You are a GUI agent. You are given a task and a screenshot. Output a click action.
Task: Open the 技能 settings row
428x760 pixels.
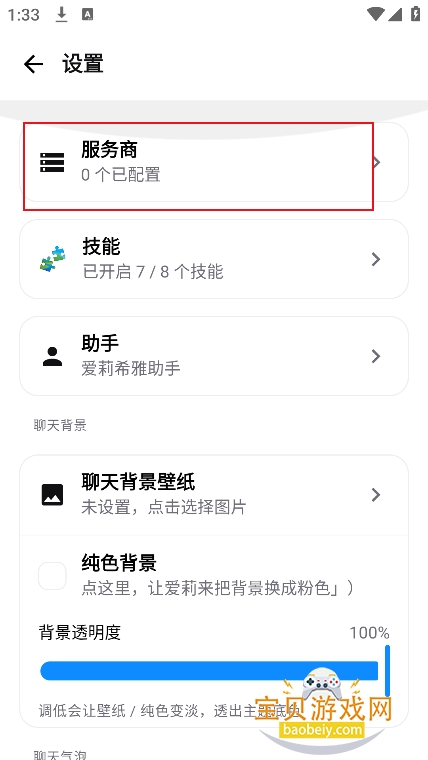click(x=214, y=259)
